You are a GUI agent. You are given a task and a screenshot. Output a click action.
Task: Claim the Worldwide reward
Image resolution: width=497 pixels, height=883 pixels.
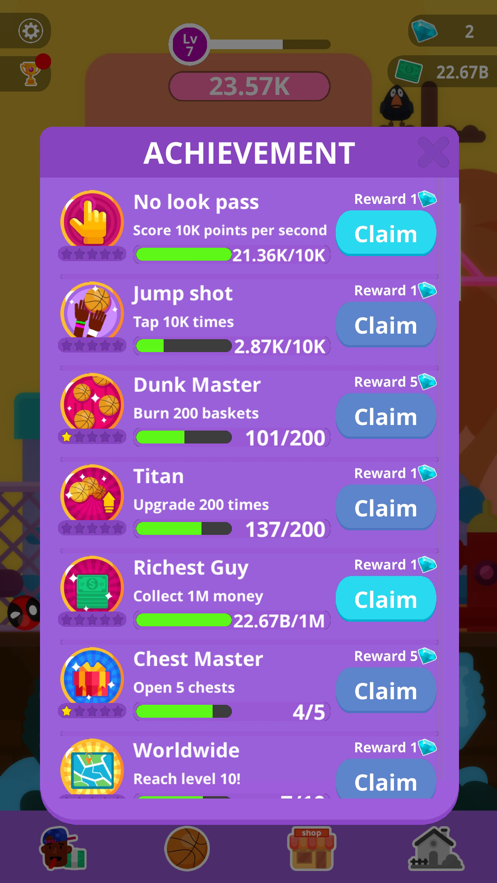click(386, 779)
